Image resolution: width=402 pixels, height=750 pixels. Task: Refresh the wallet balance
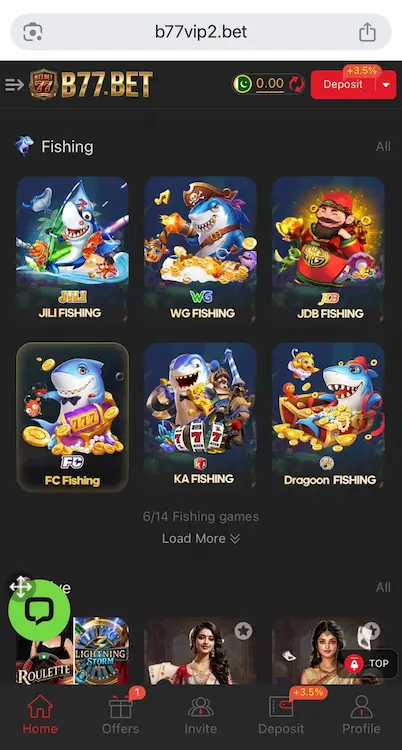point(296,85)
